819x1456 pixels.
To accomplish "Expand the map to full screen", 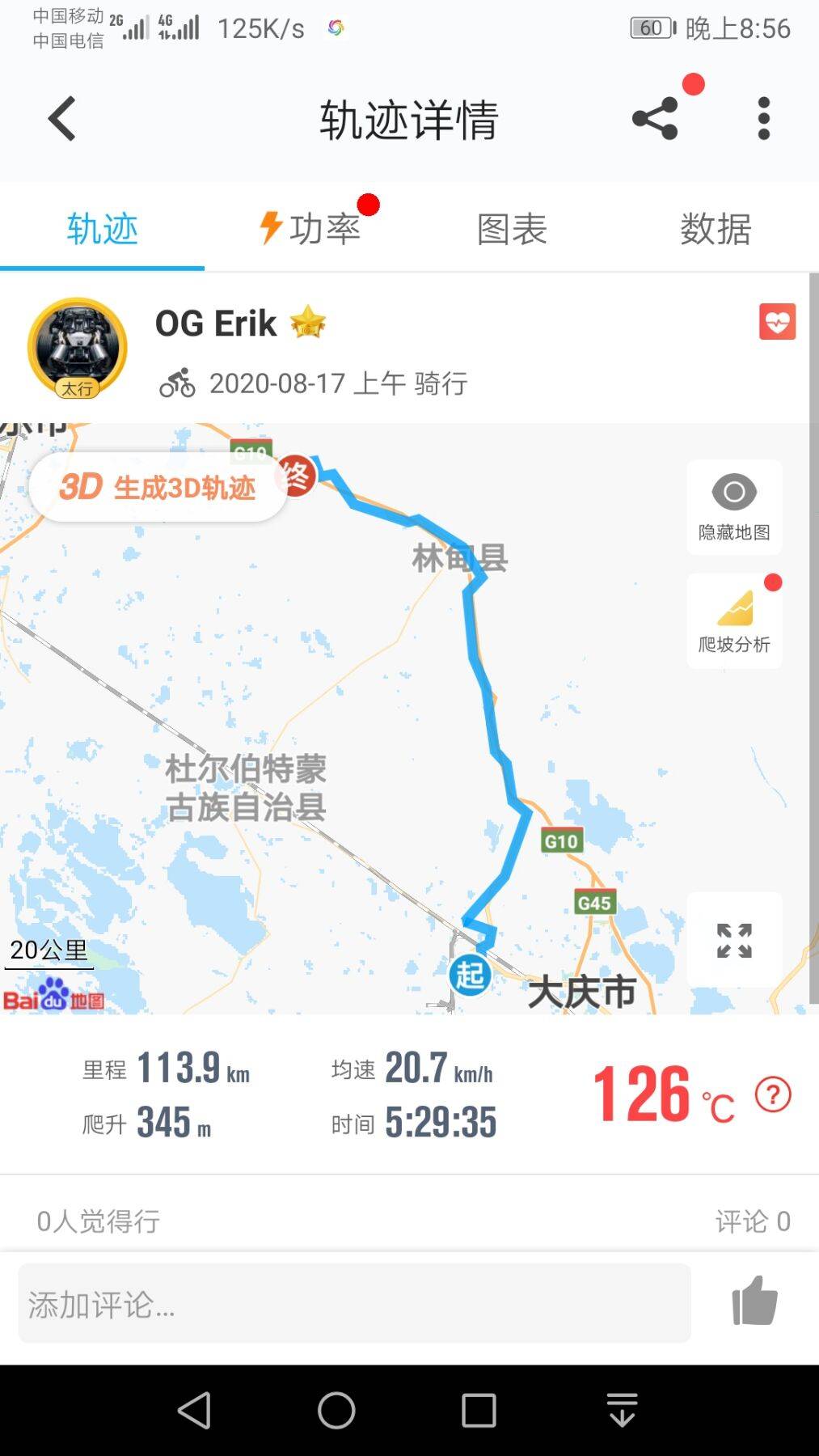I will click(x=734, y=941).
